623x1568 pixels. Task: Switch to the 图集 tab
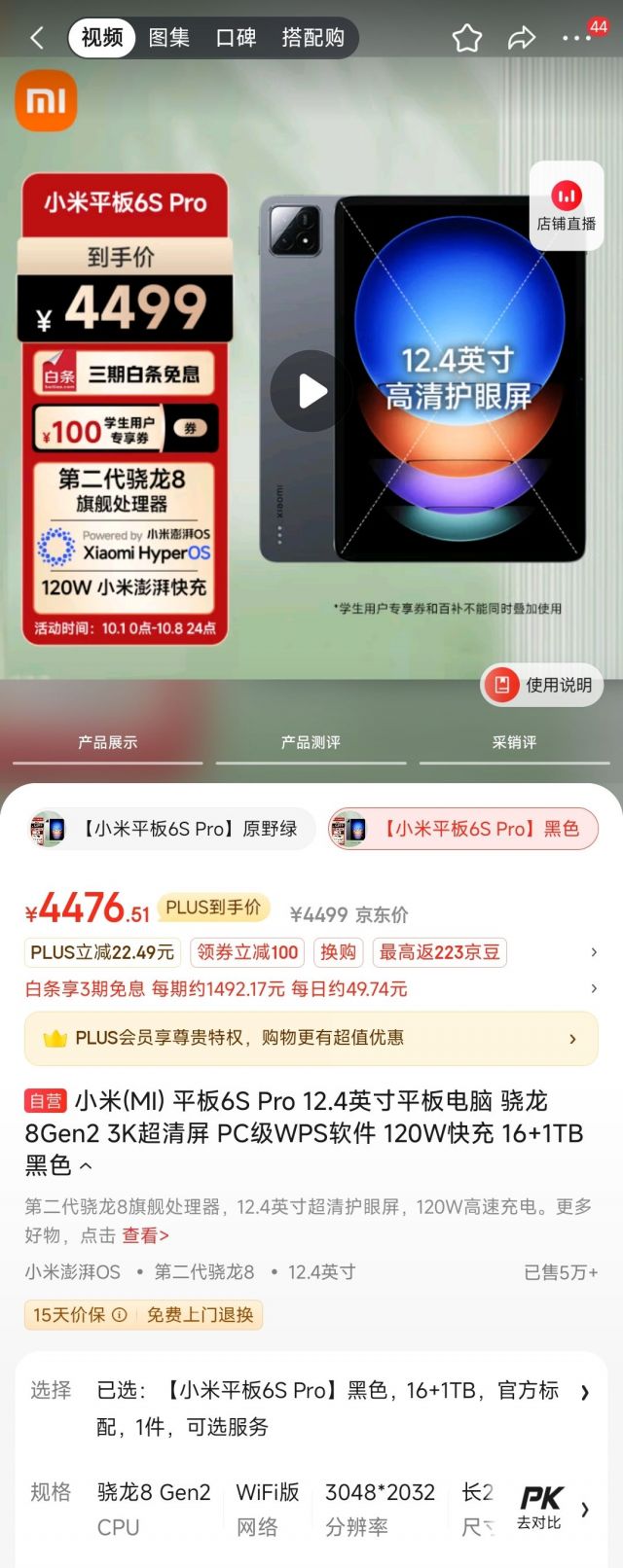point(168,38)
